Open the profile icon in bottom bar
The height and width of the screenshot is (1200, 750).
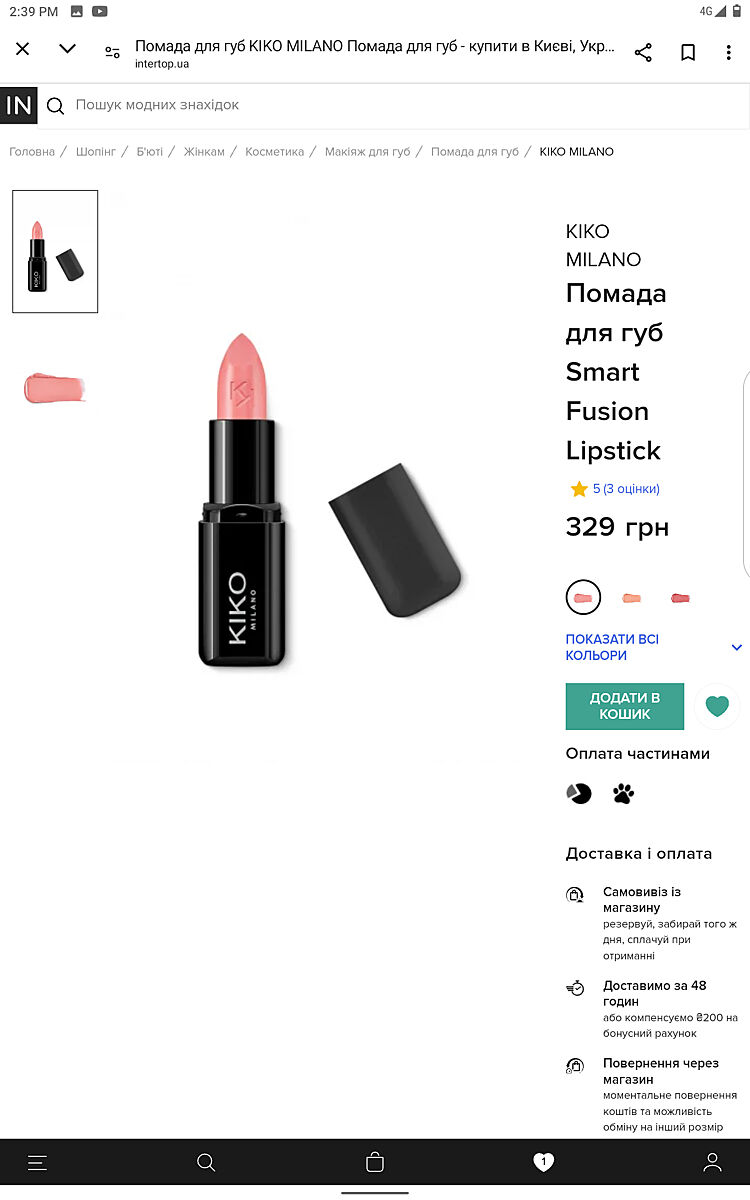pyautogui.click(x=712, y=1162)
